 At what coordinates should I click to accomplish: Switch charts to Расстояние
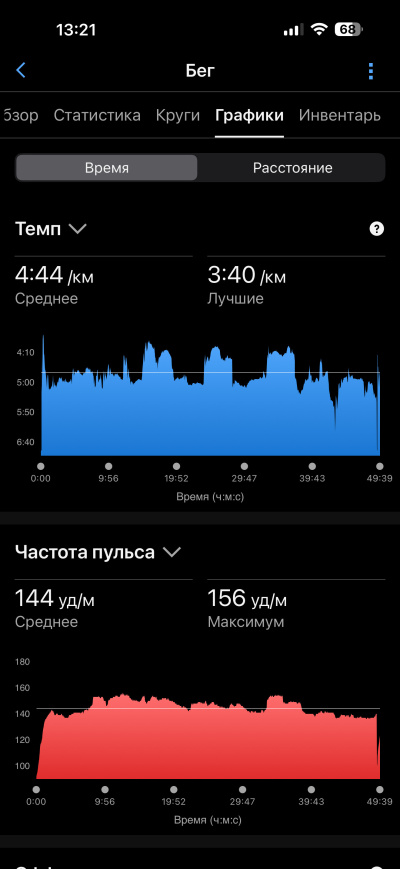(x=293, y=168)
